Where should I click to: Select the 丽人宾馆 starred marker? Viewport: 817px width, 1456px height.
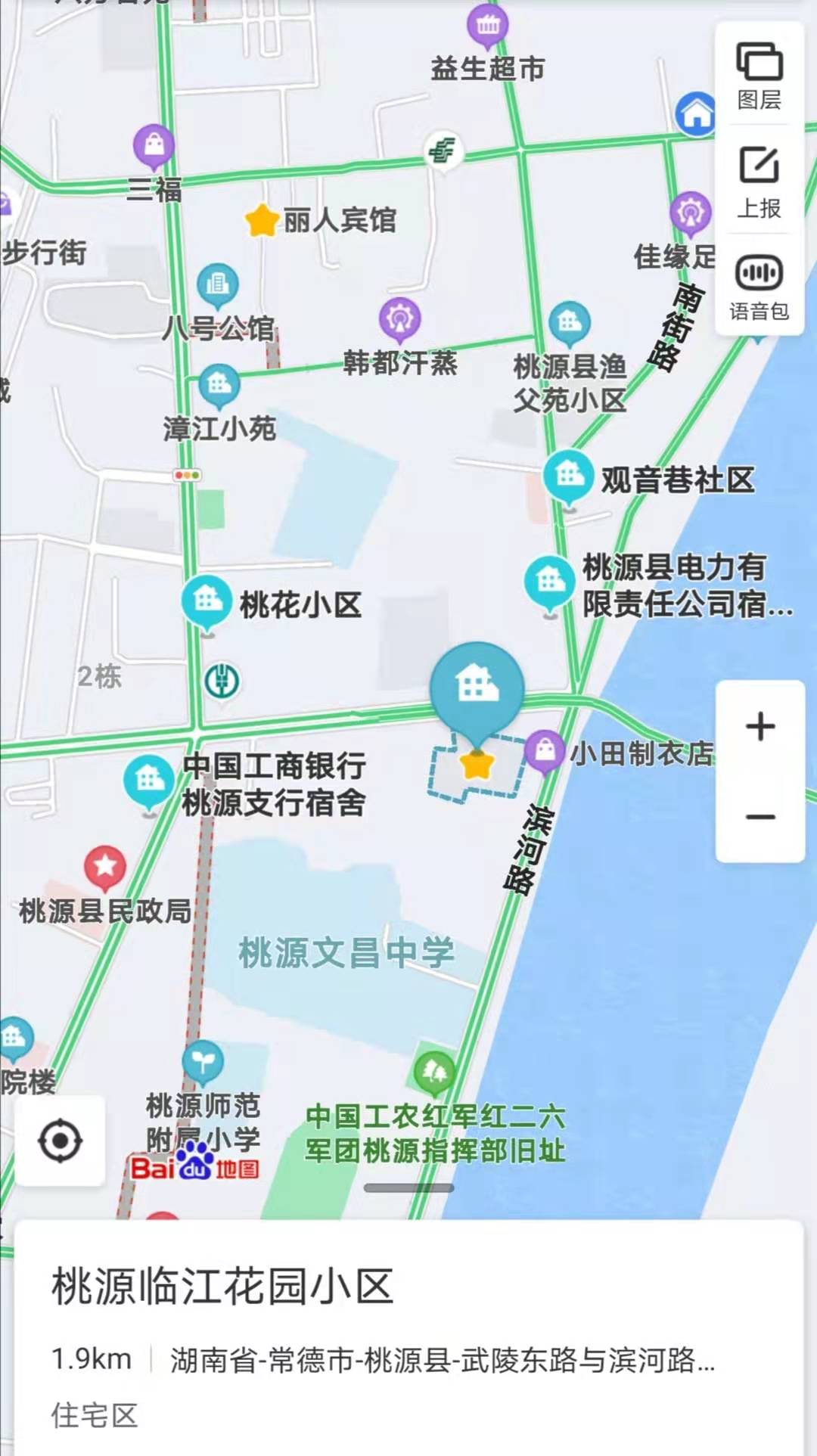click(x=262, y=220)
